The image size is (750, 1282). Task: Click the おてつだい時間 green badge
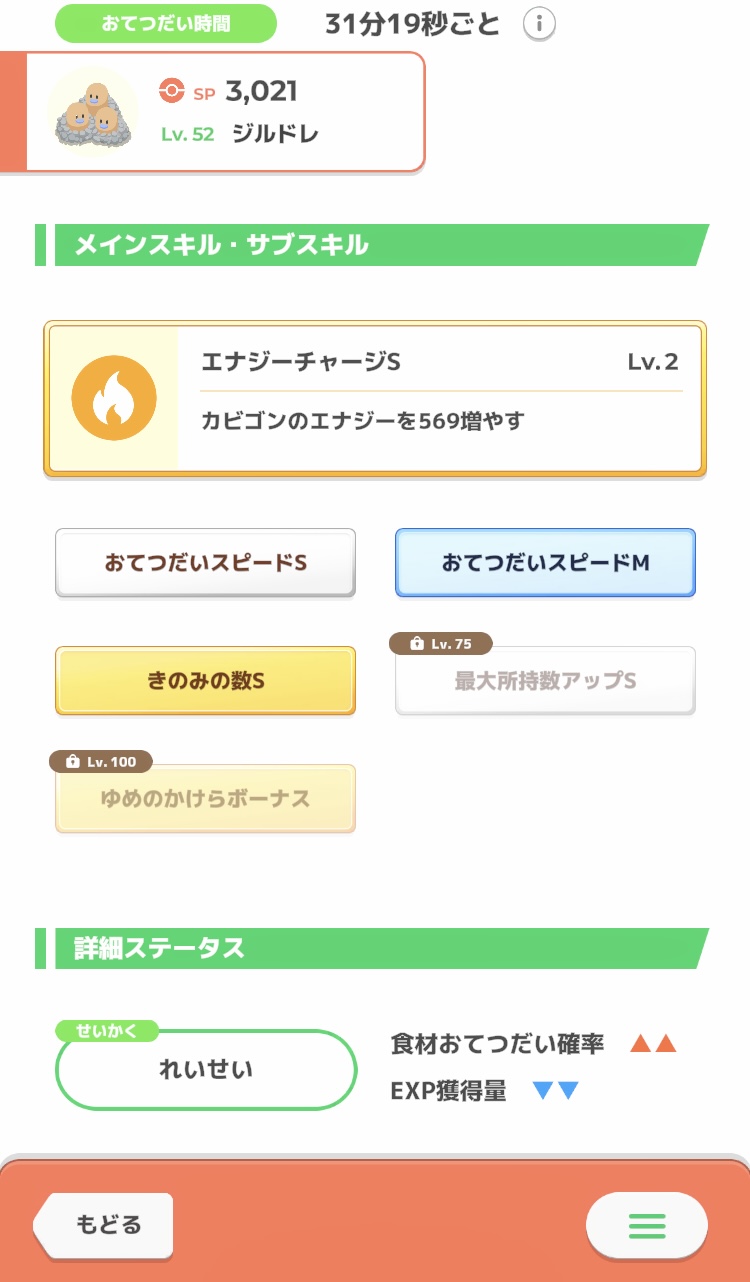click(165, 22)
